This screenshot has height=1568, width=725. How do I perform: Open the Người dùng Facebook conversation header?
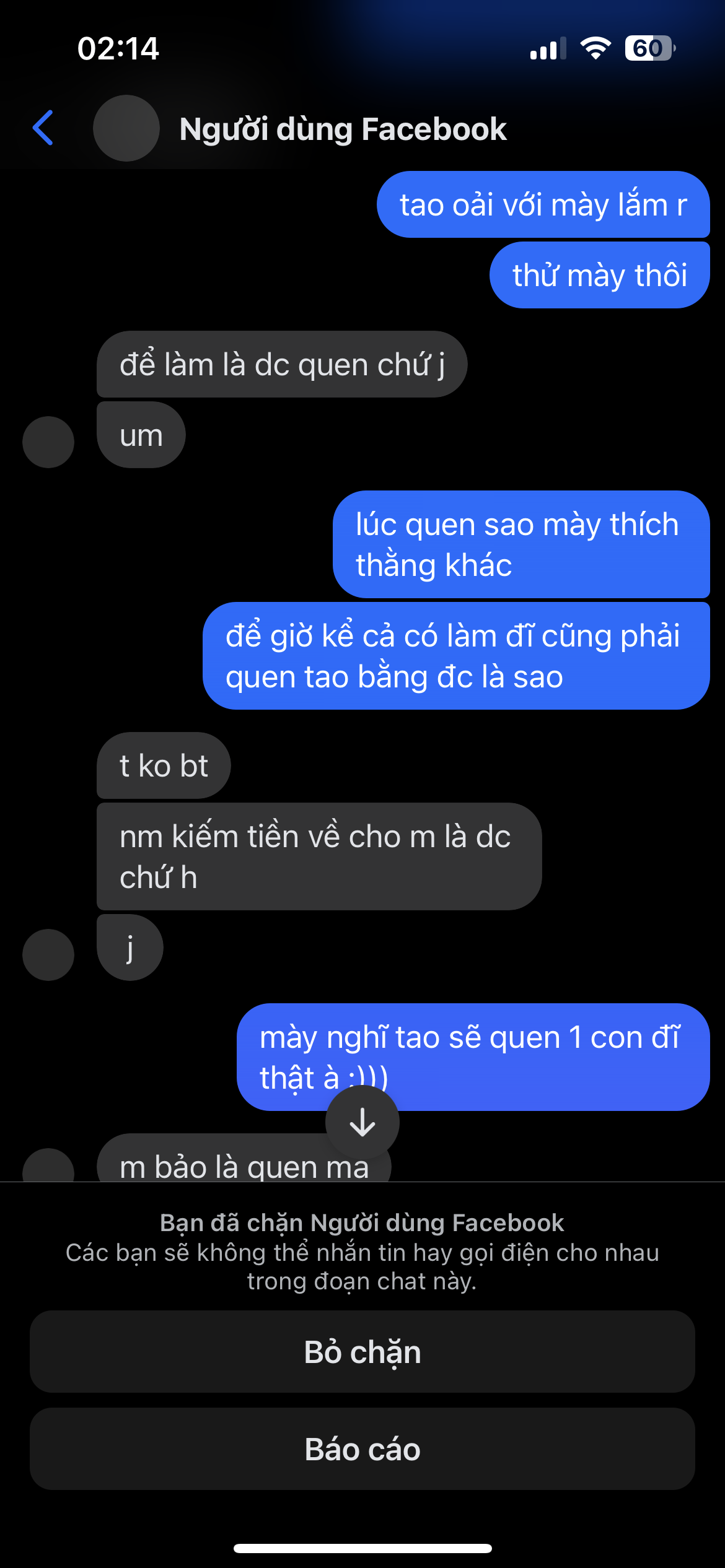[x=342, y=129]
